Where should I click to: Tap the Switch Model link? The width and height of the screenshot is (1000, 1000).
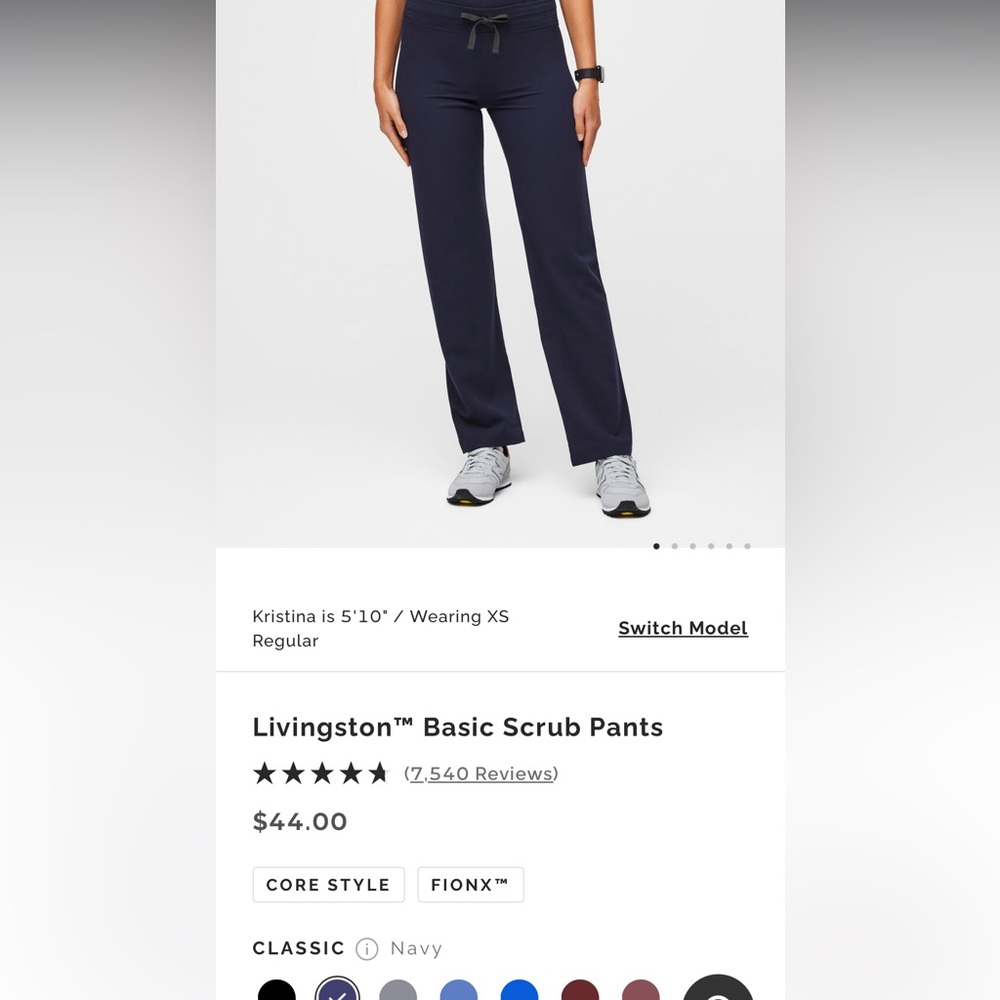[682, 628]
